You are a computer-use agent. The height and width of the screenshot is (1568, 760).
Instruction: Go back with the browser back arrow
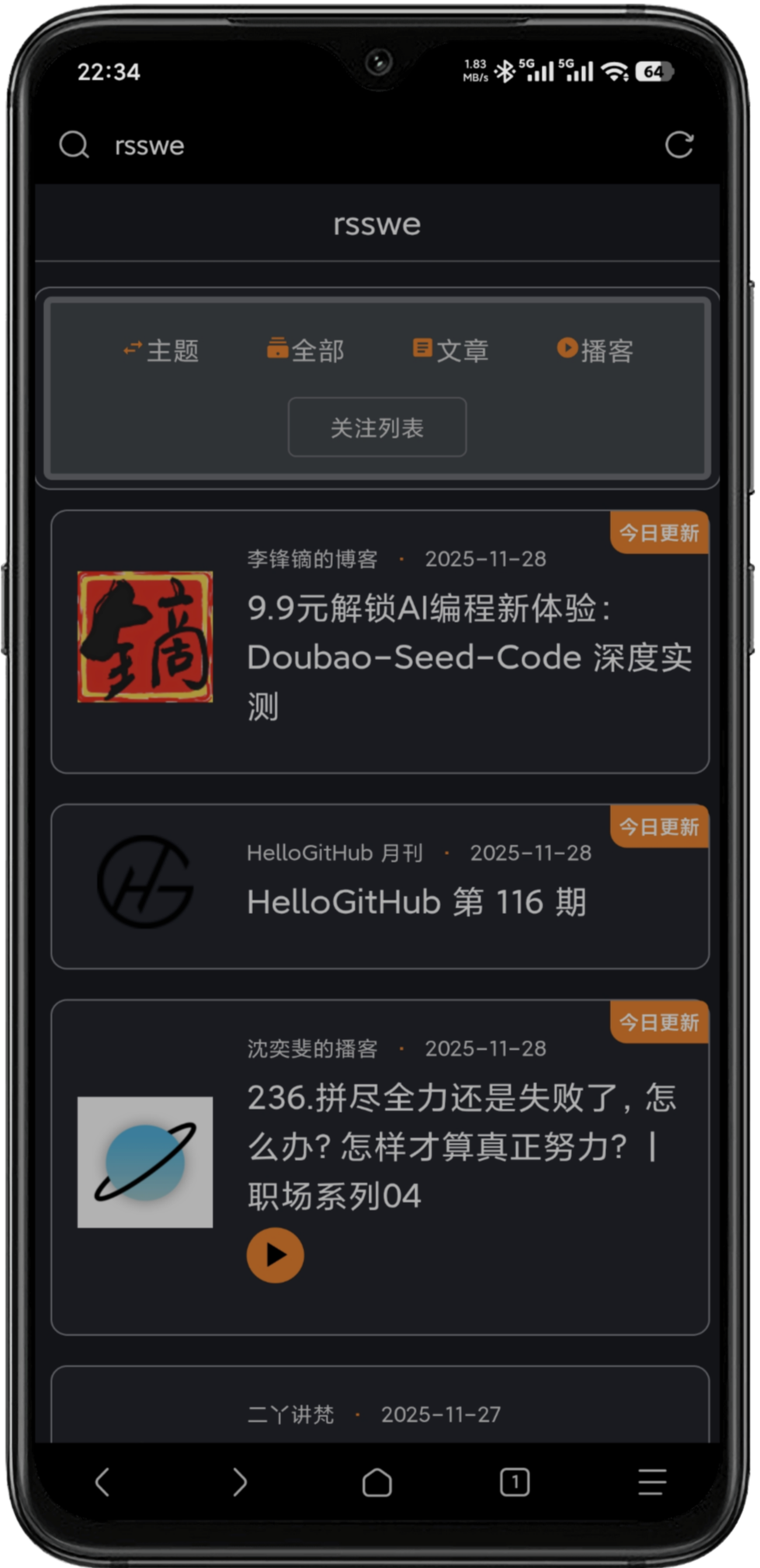click(102, 1482)
